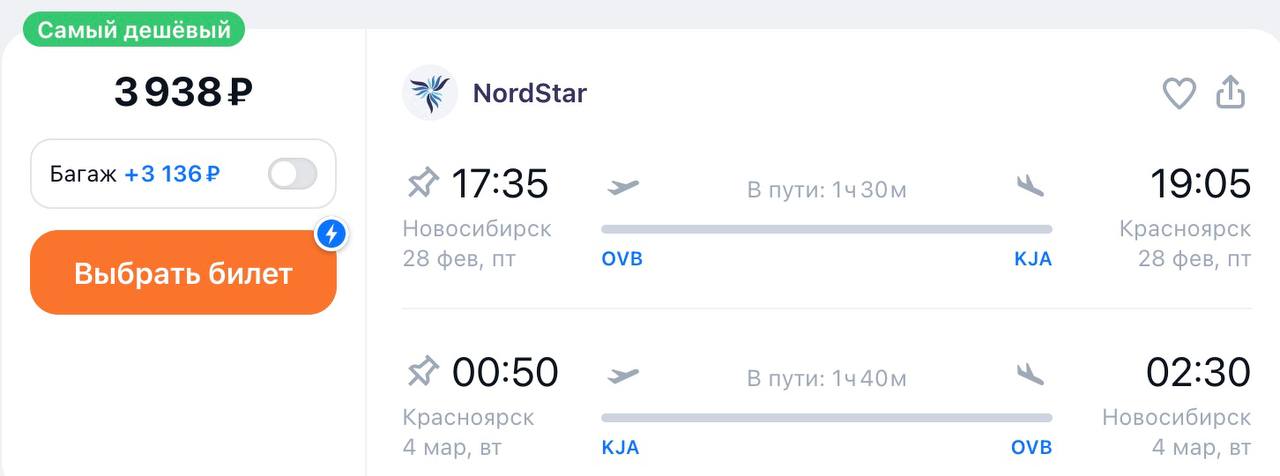
Task: Share this NordStar ticket
Action: (1230, 93)
